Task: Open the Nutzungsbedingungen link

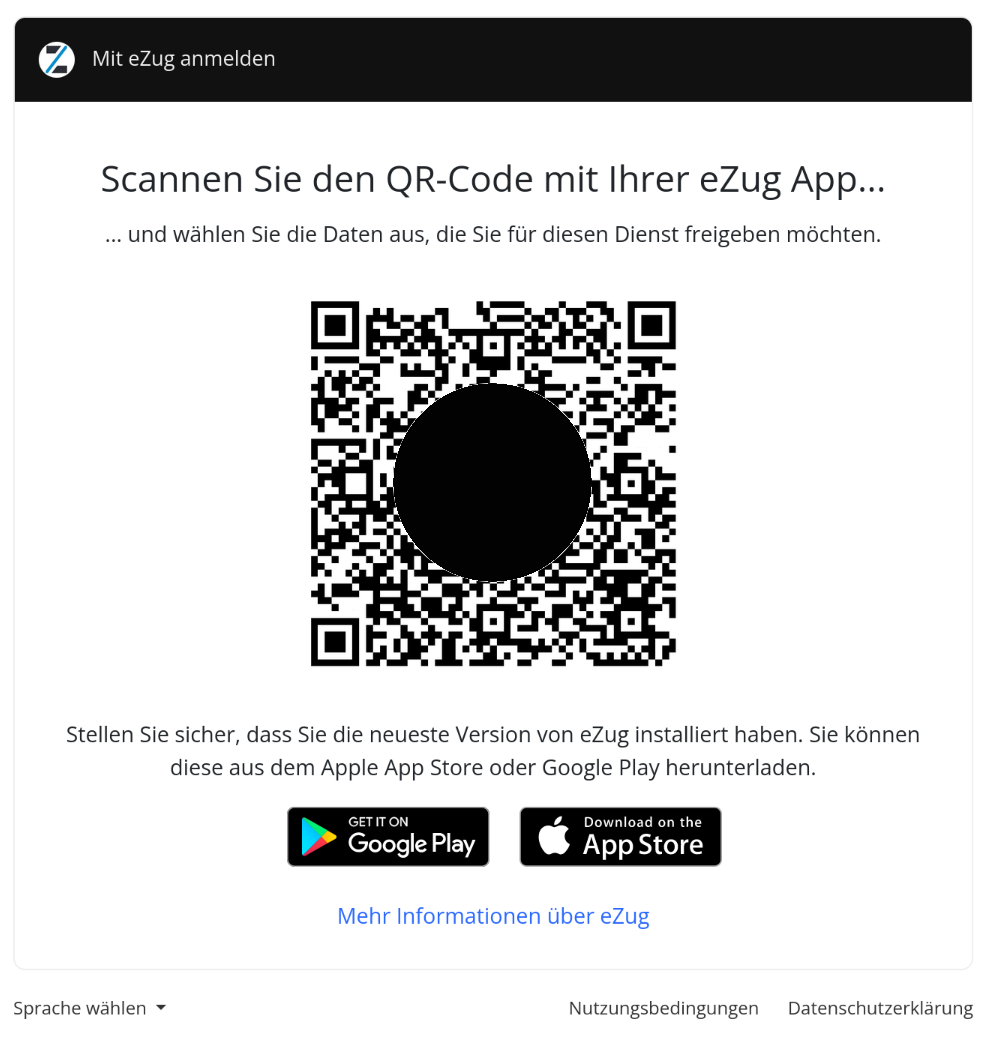Action: 663,1008
